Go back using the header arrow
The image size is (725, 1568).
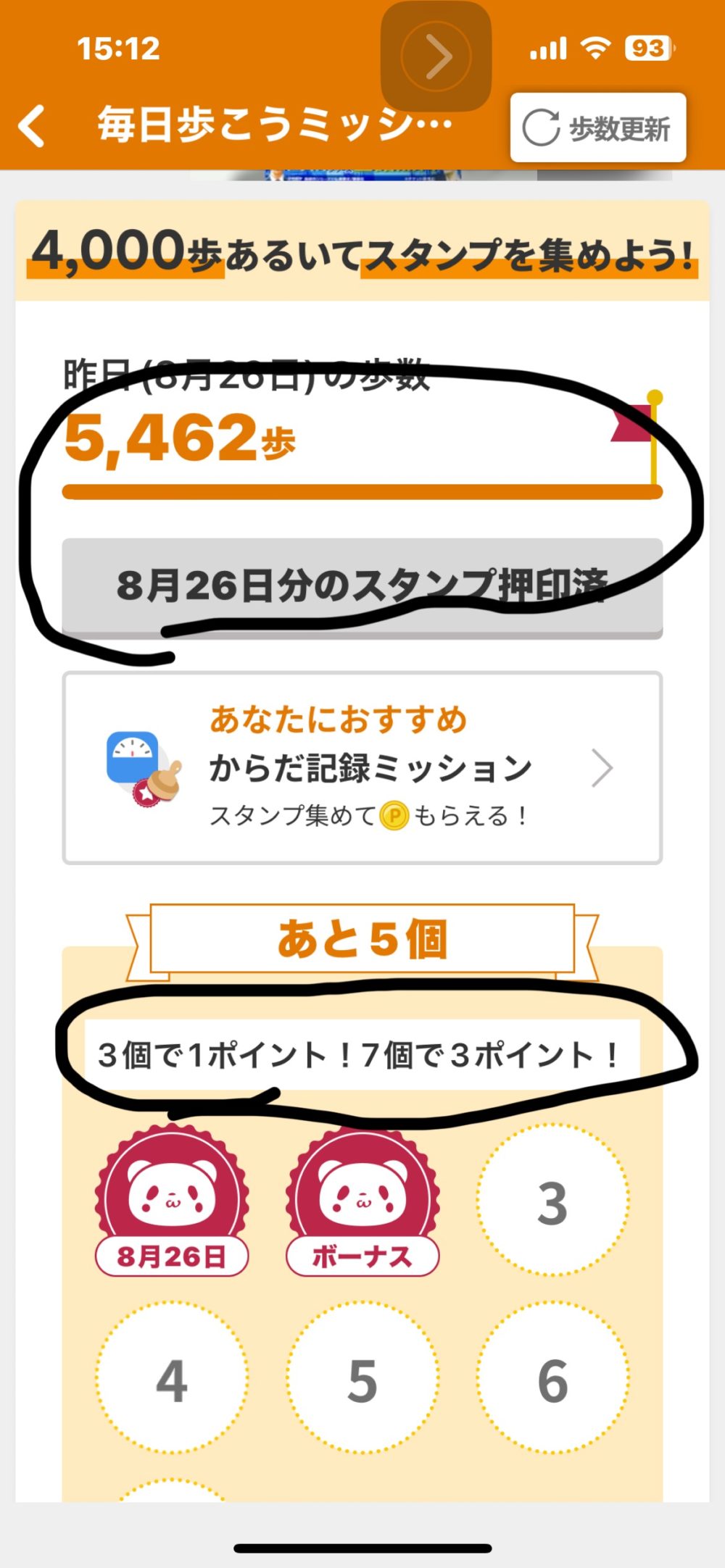(33, 127)
